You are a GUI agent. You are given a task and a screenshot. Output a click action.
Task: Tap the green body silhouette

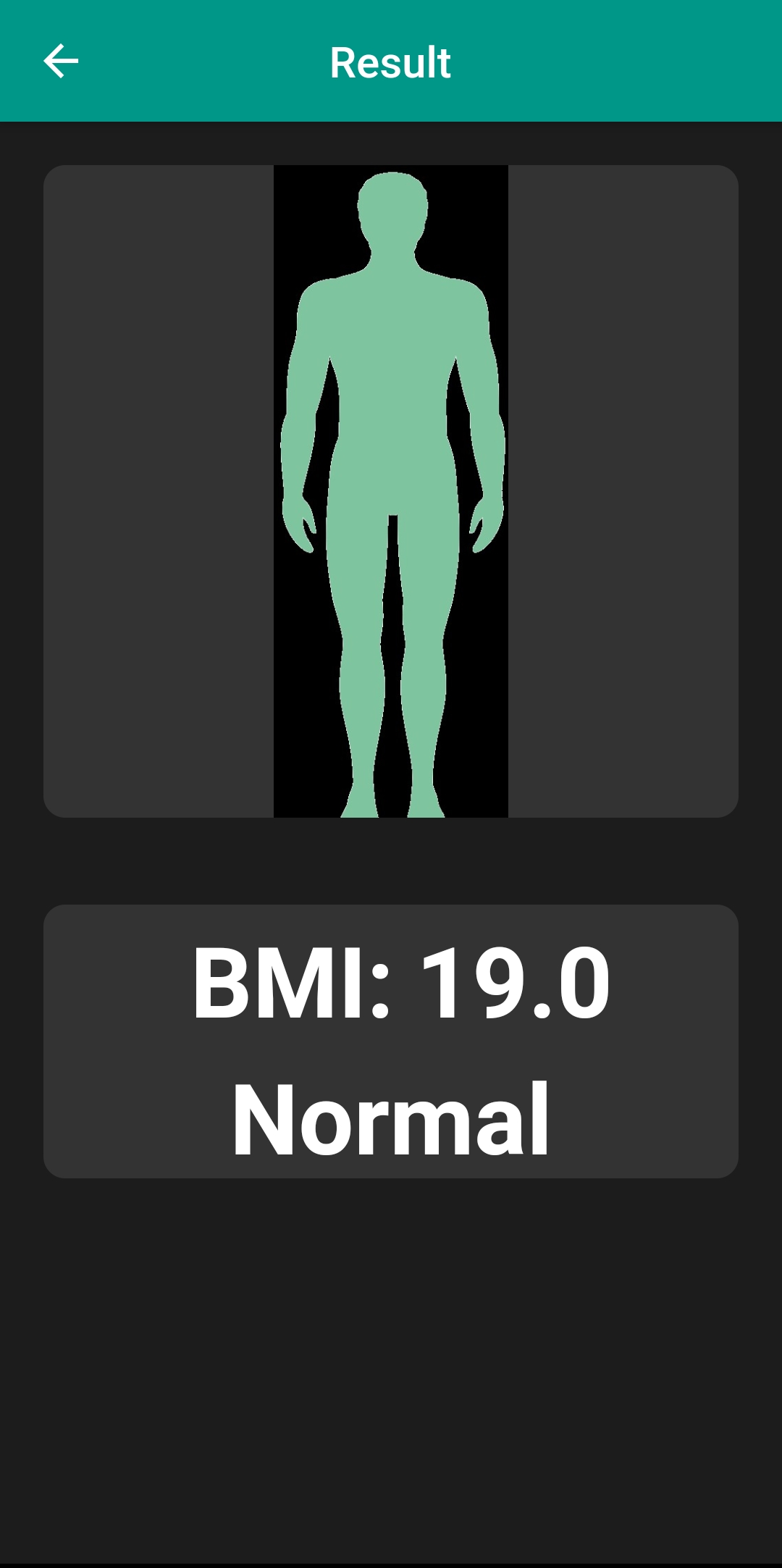pos(391,435)
